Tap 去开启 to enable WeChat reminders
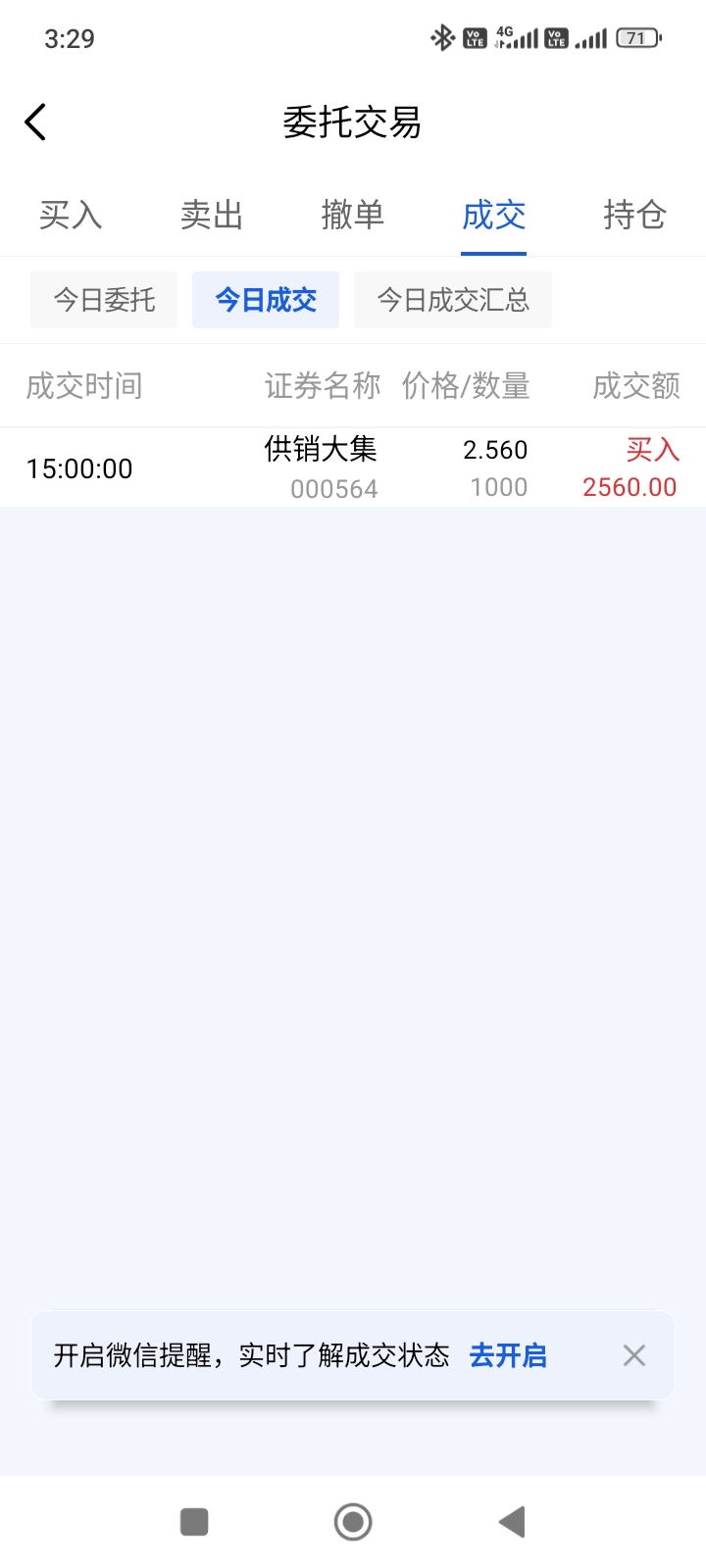 coord(508,1355)
